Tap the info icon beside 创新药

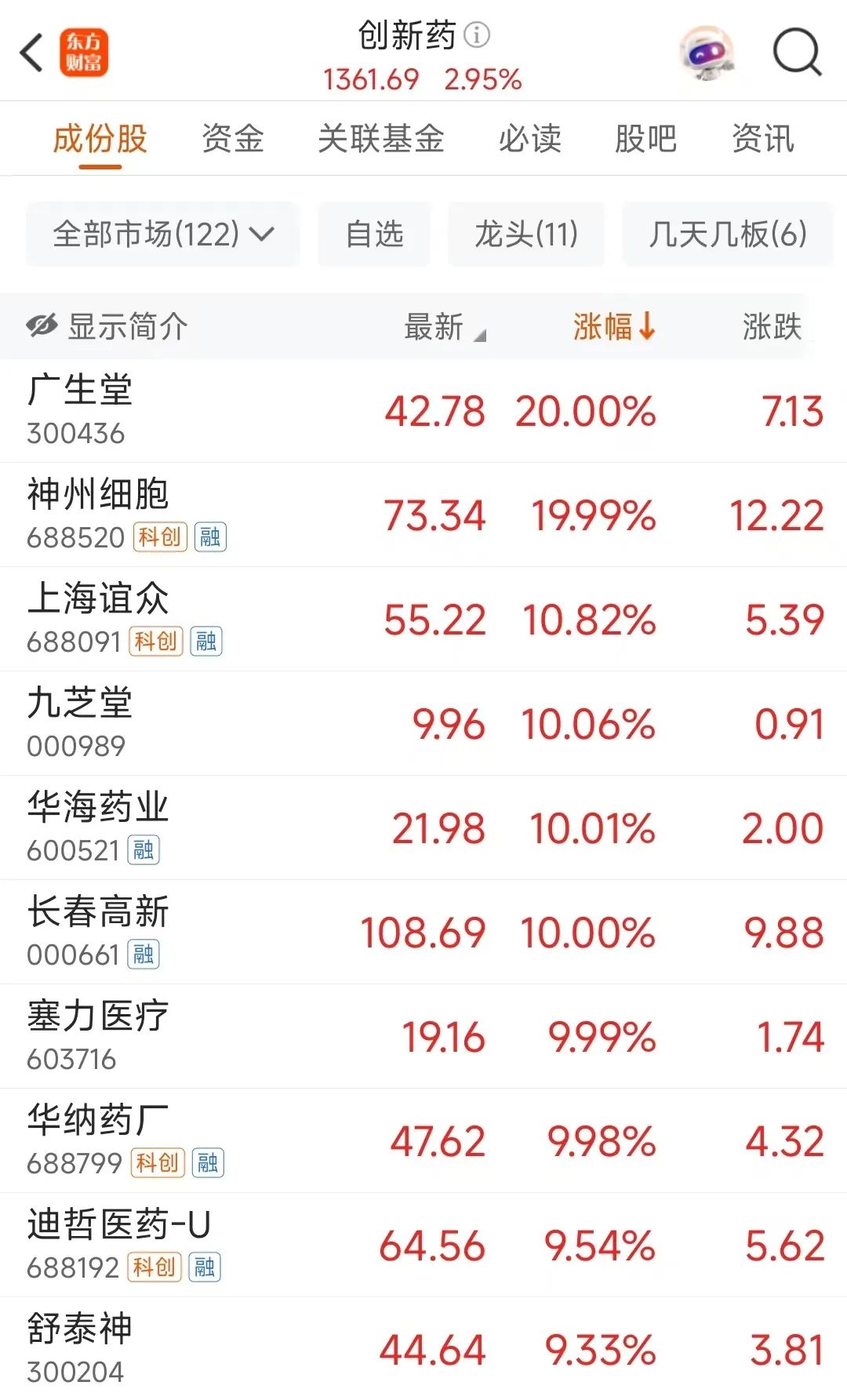(x=477, y=35)
